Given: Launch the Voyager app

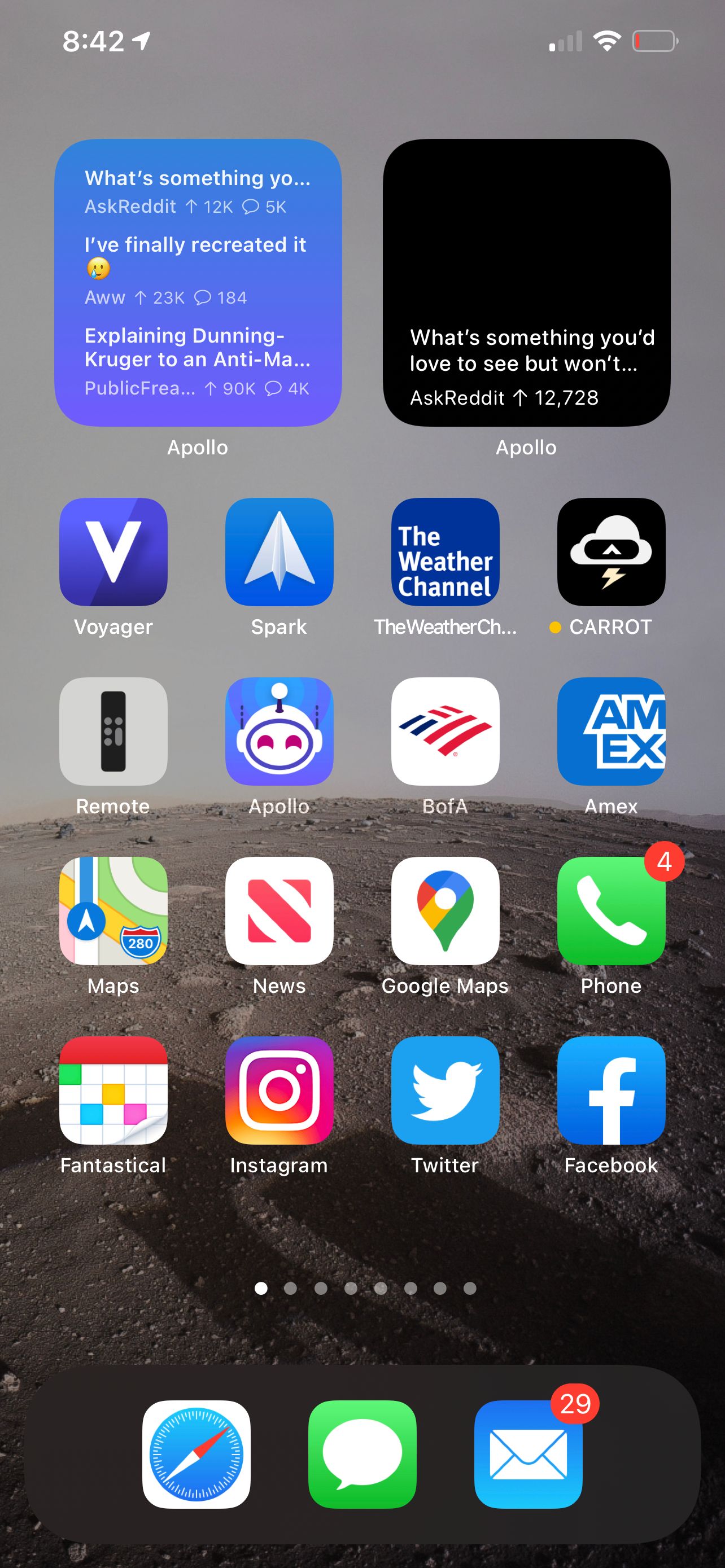Looking at the screenshot, I should (113, 553).
